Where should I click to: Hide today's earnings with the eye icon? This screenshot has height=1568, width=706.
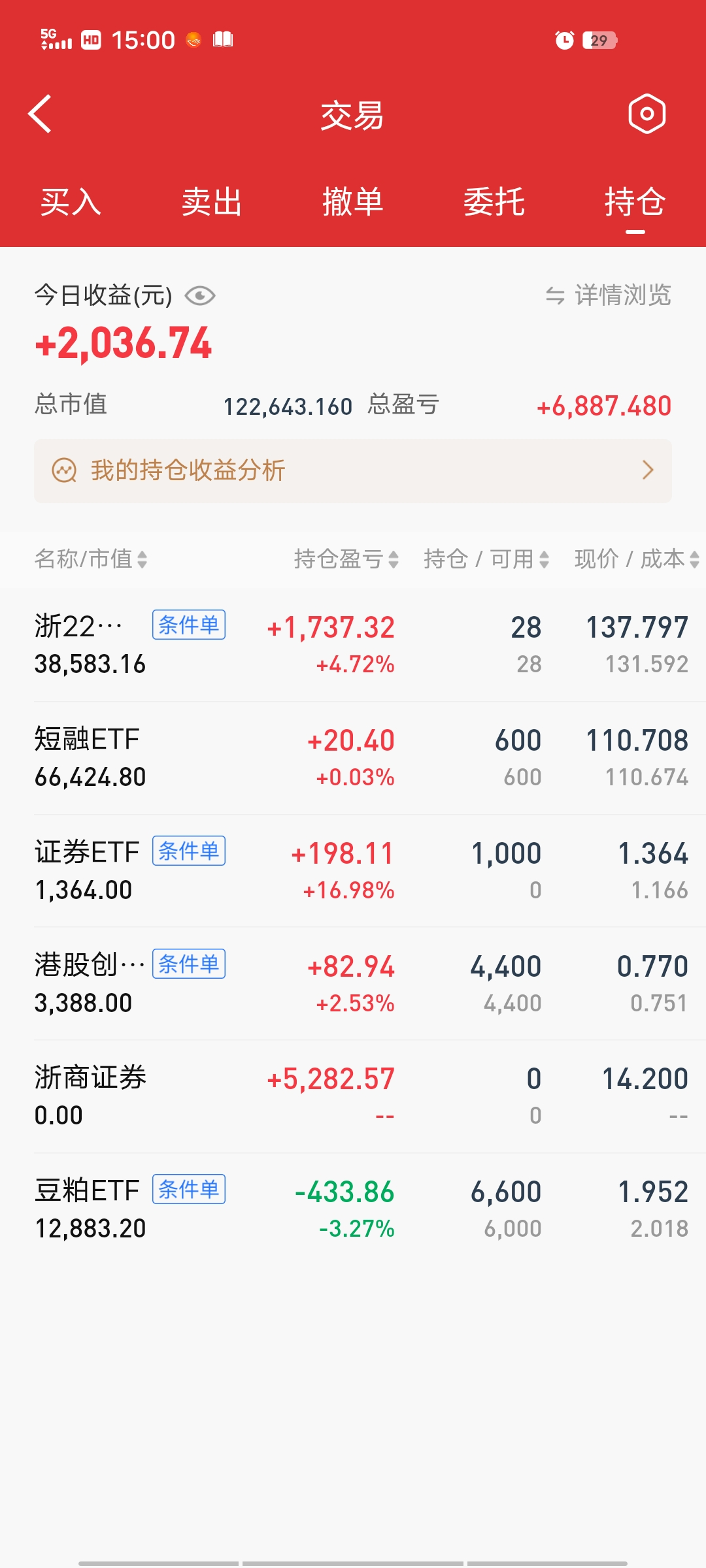click(200, 296)
